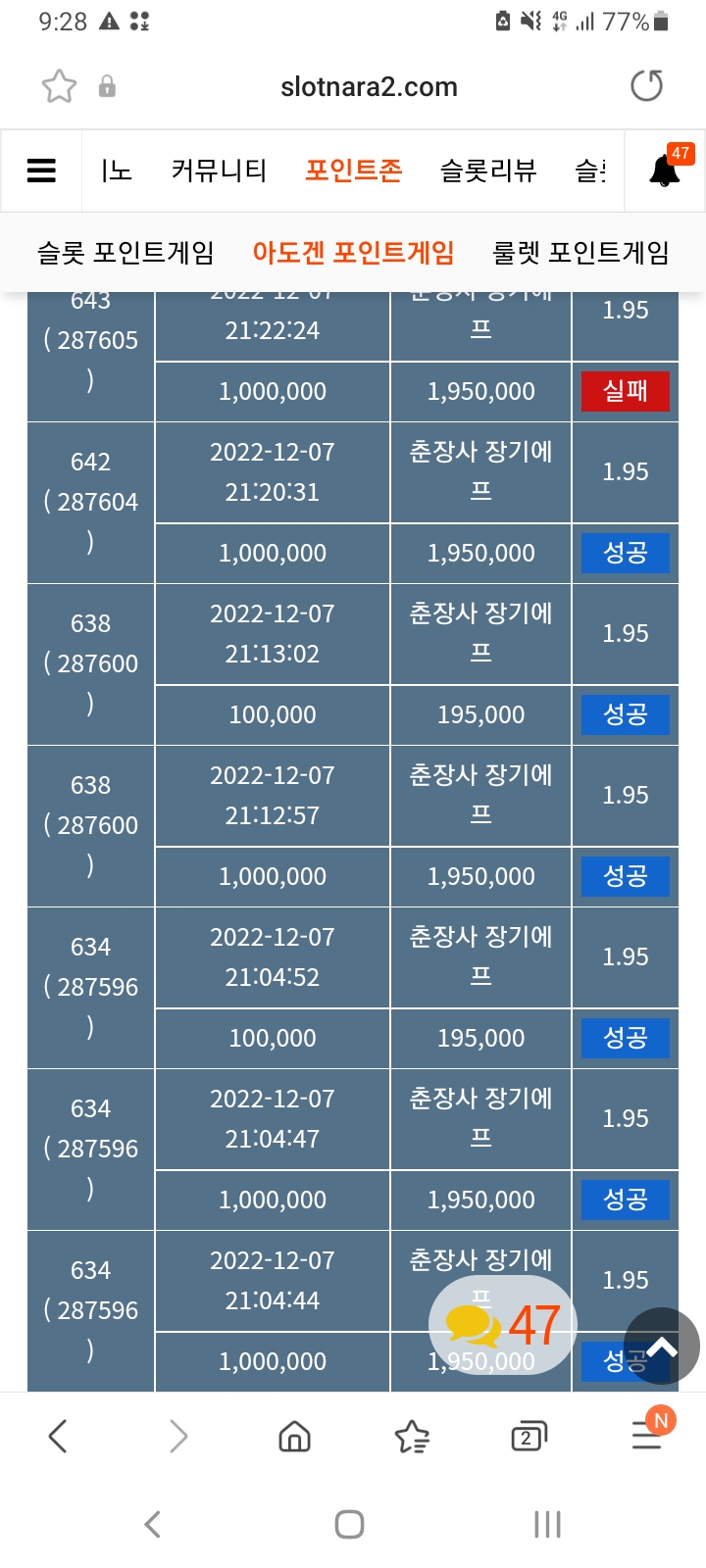
Task: Go back with the browser's back arrow
Action: (58, 1437)
